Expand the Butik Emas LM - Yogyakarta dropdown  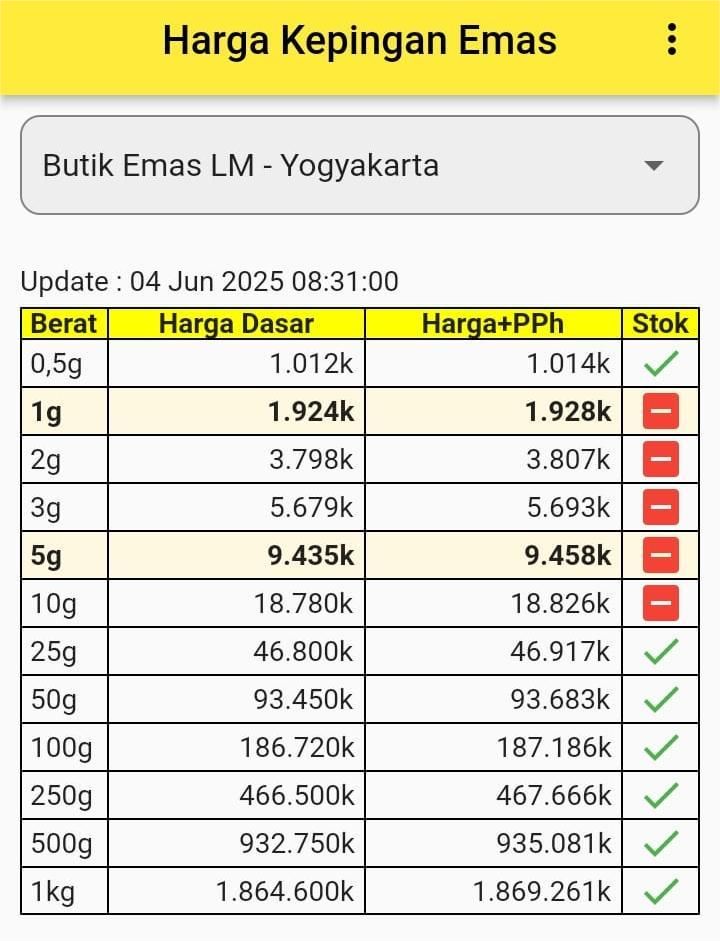360,165
